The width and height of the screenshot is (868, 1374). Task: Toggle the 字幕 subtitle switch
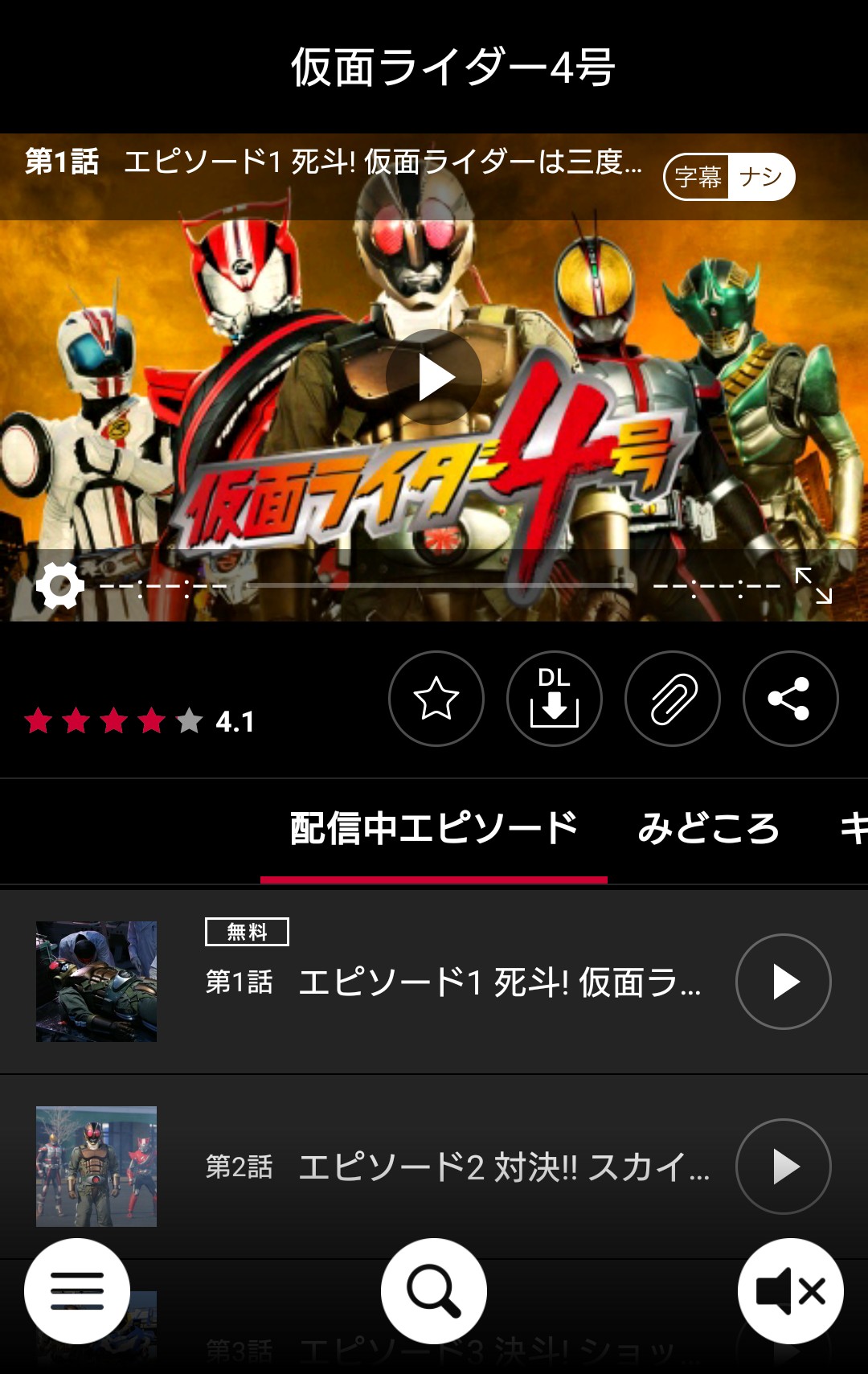coord(729,177)
